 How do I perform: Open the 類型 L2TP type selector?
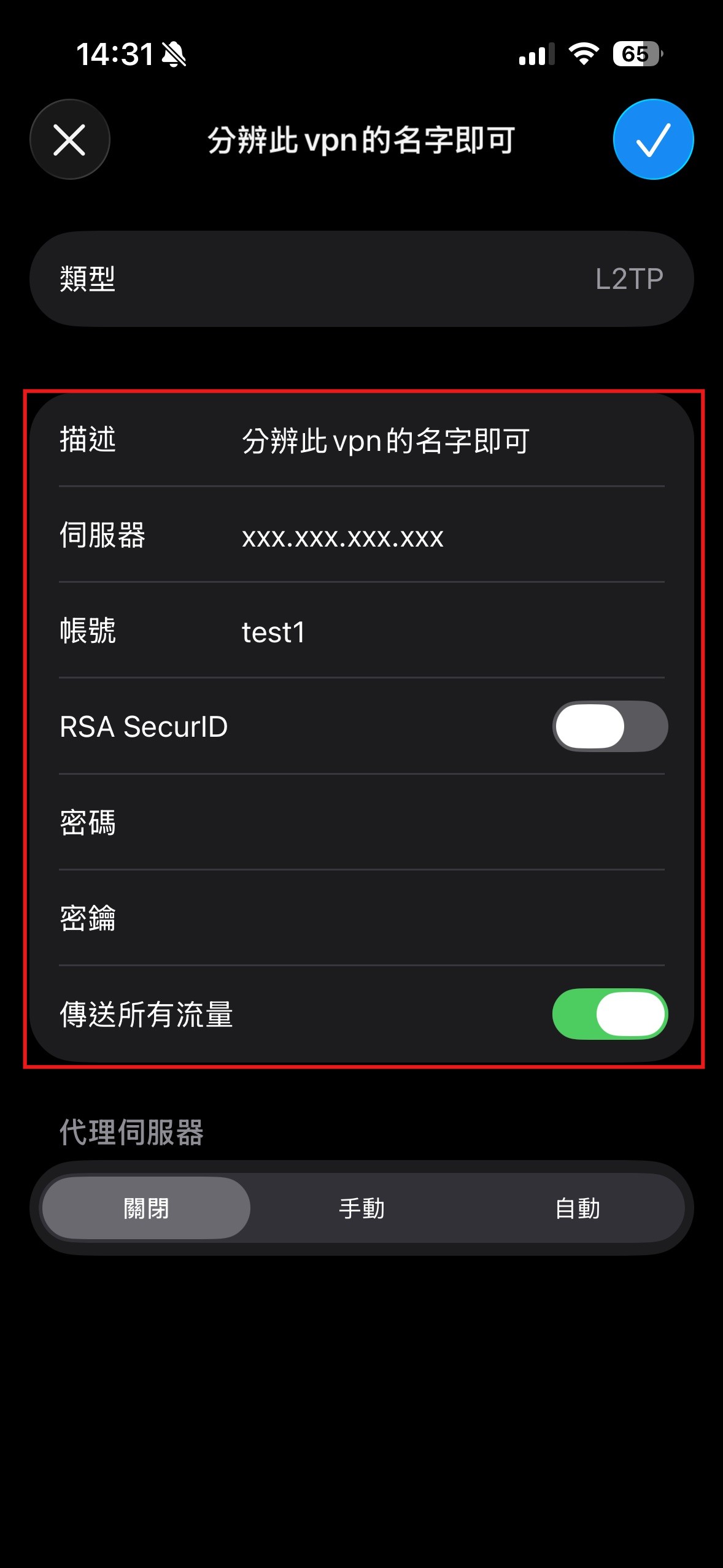point(361,279)
